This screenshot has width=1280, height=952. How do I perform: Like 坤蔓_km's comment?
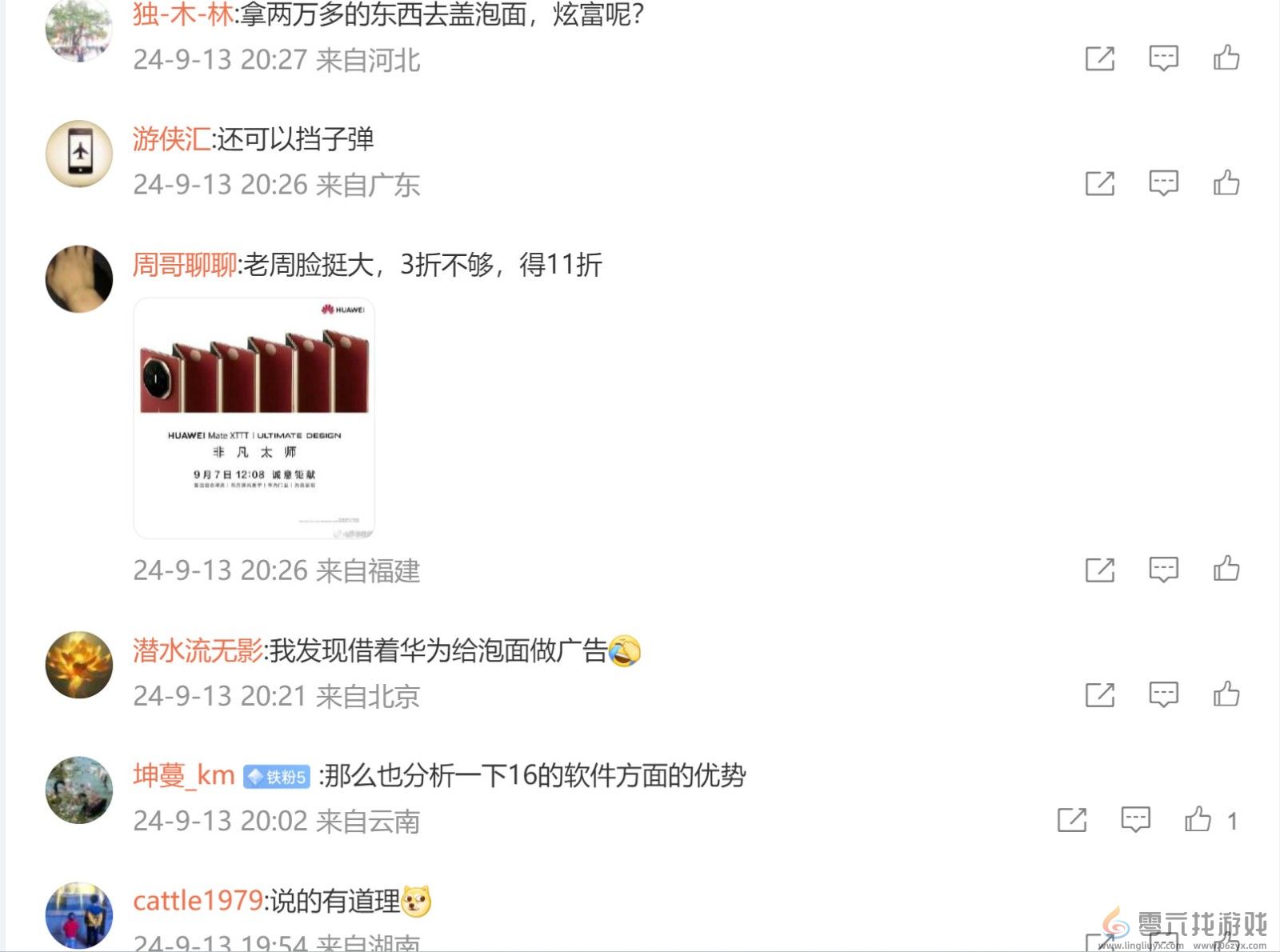point(1198,819)
